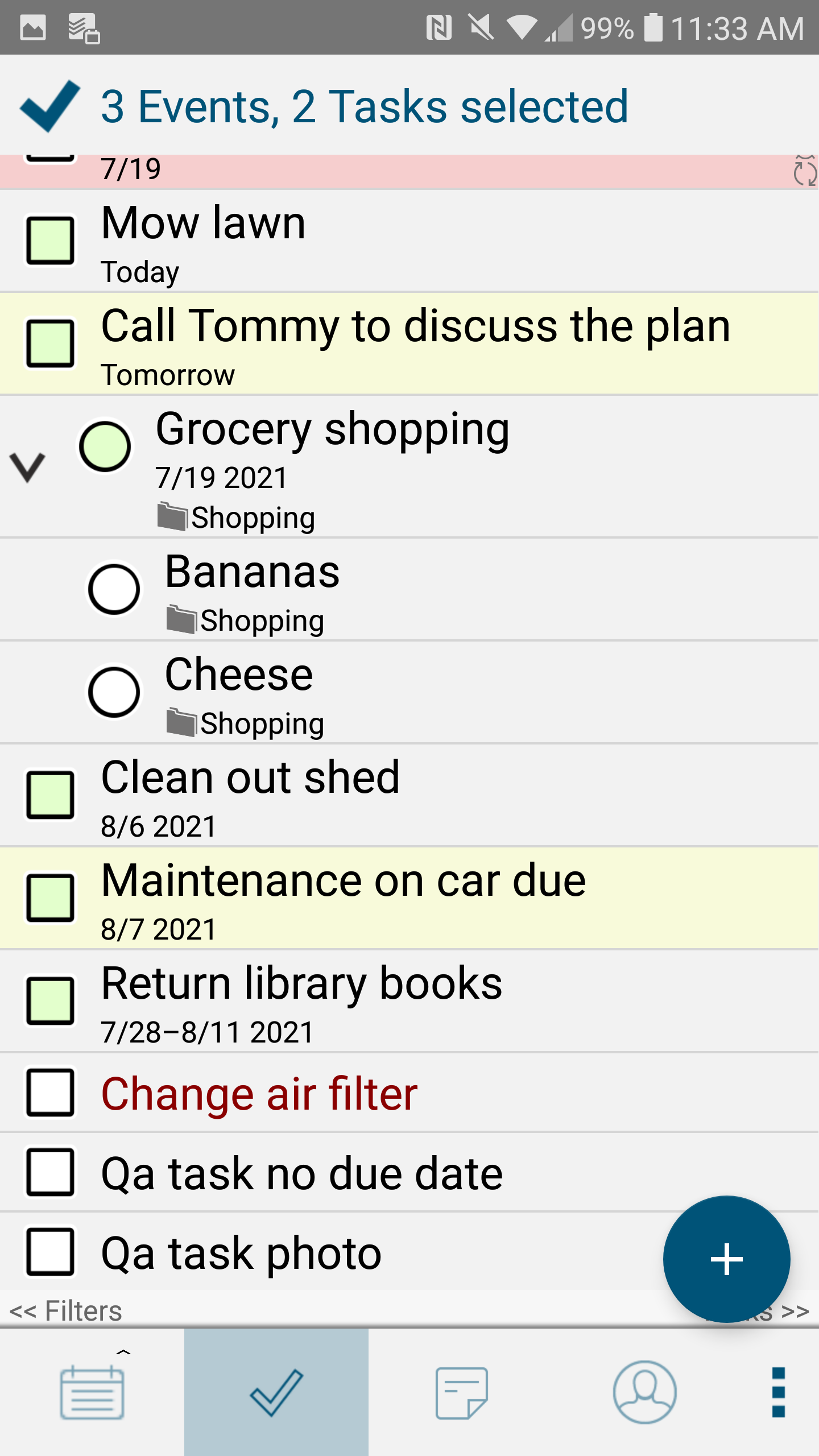Add a new task with the plus button

click(x=726, y=1259)
